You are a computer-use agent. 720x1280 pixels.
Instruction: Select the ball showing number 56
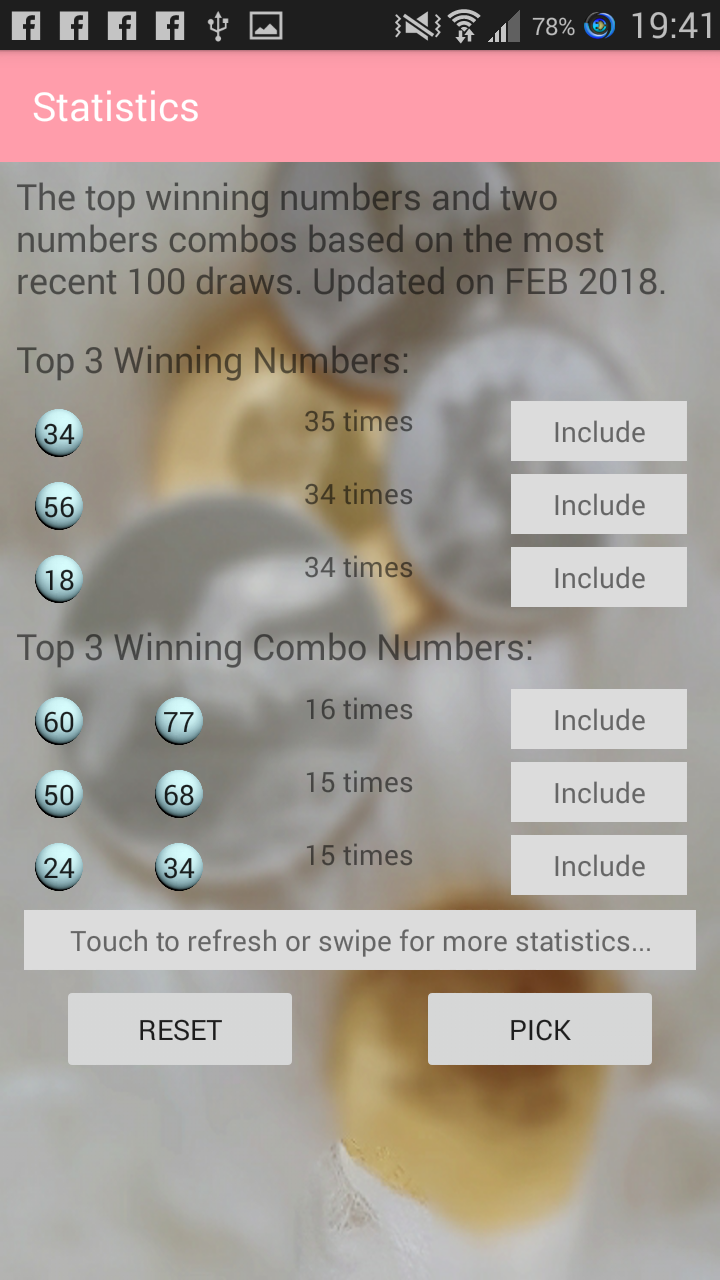tap(58, 506)
